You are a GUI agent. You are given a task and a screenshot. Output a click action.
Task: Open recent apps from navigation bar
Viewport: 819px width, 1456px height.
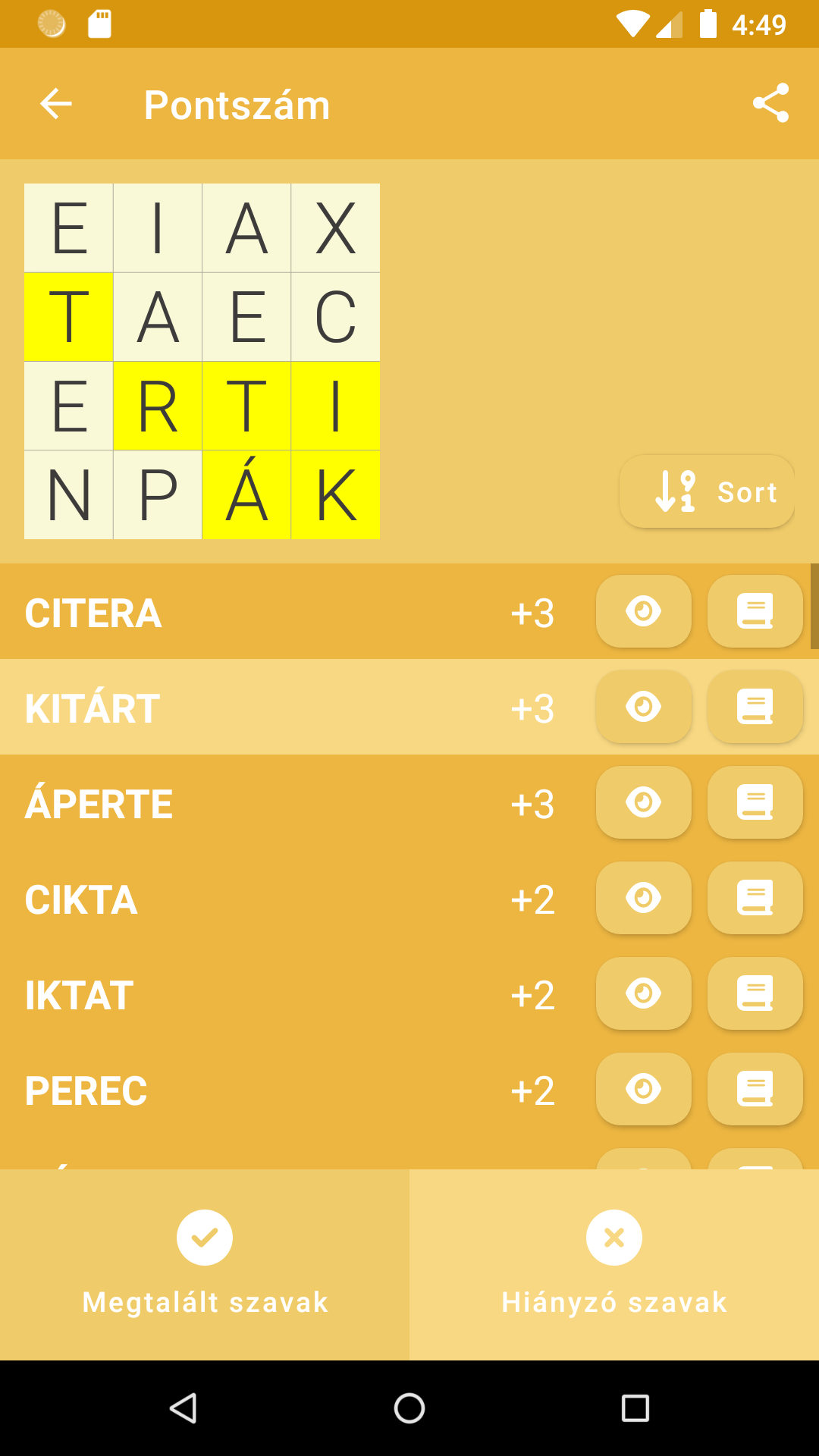635,1408
